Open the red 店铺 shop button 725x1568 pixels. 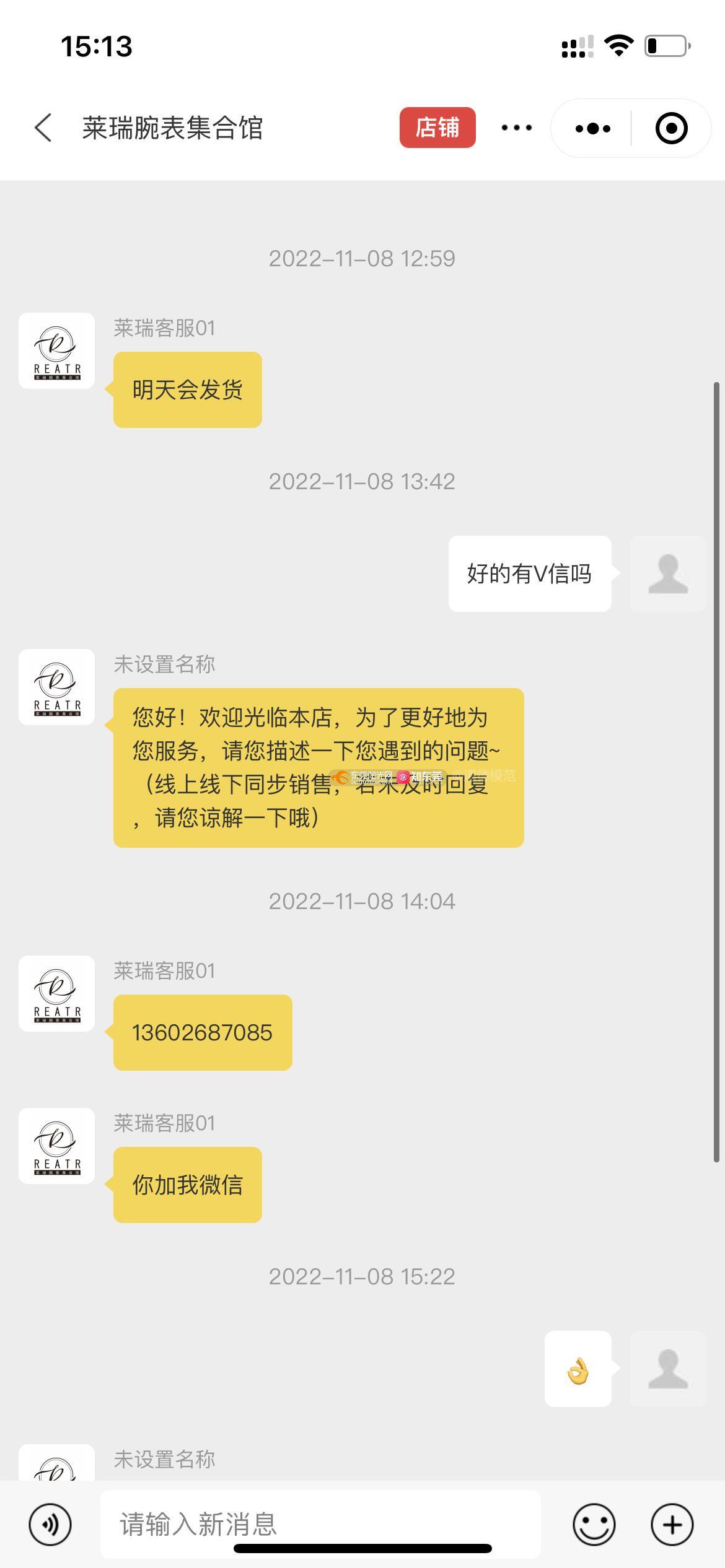pos(437,128)
